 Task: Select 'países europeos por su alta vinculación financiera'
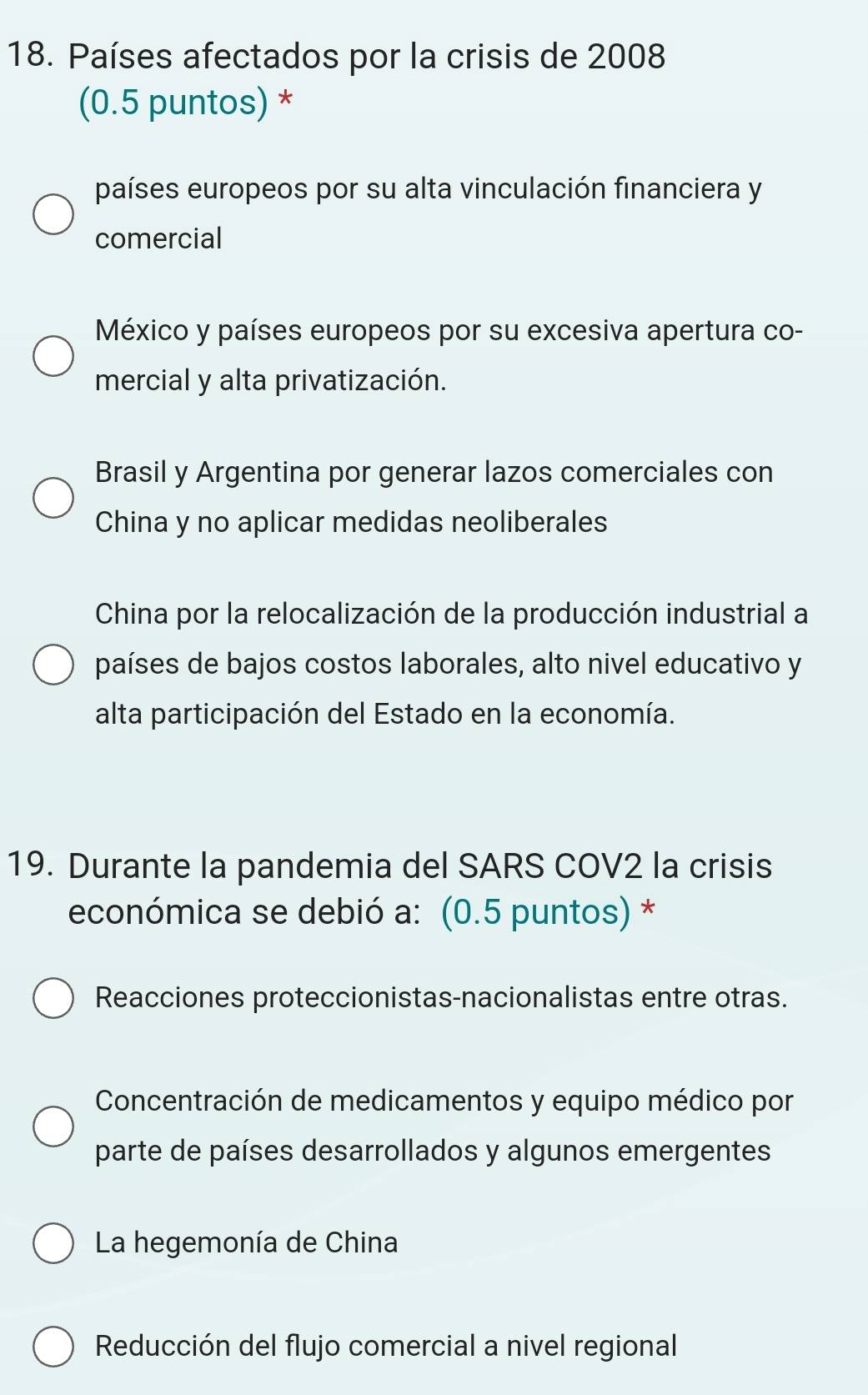pos(53,215)
